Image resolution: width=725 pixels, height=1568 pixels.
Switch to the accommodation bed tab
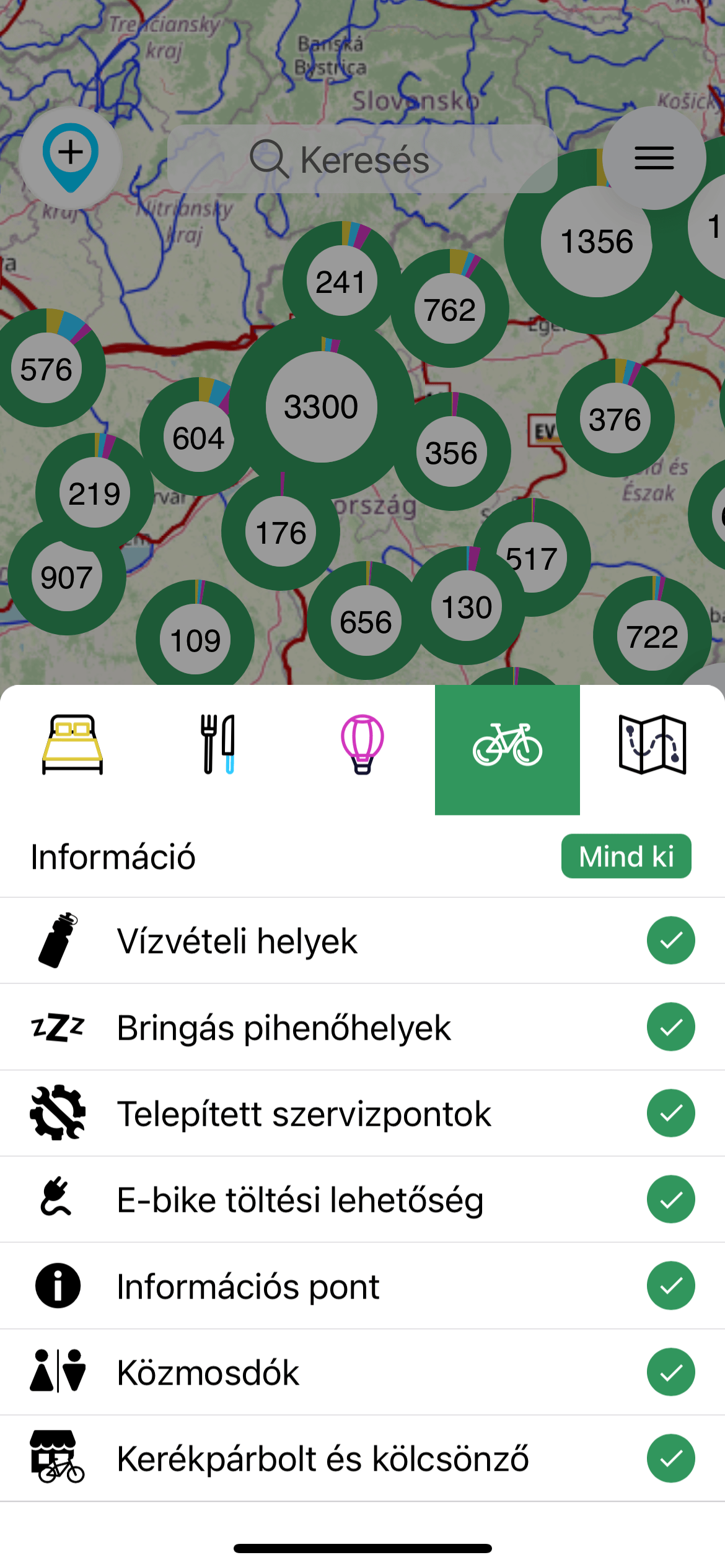pyautogui.click(x=72, y=749)
